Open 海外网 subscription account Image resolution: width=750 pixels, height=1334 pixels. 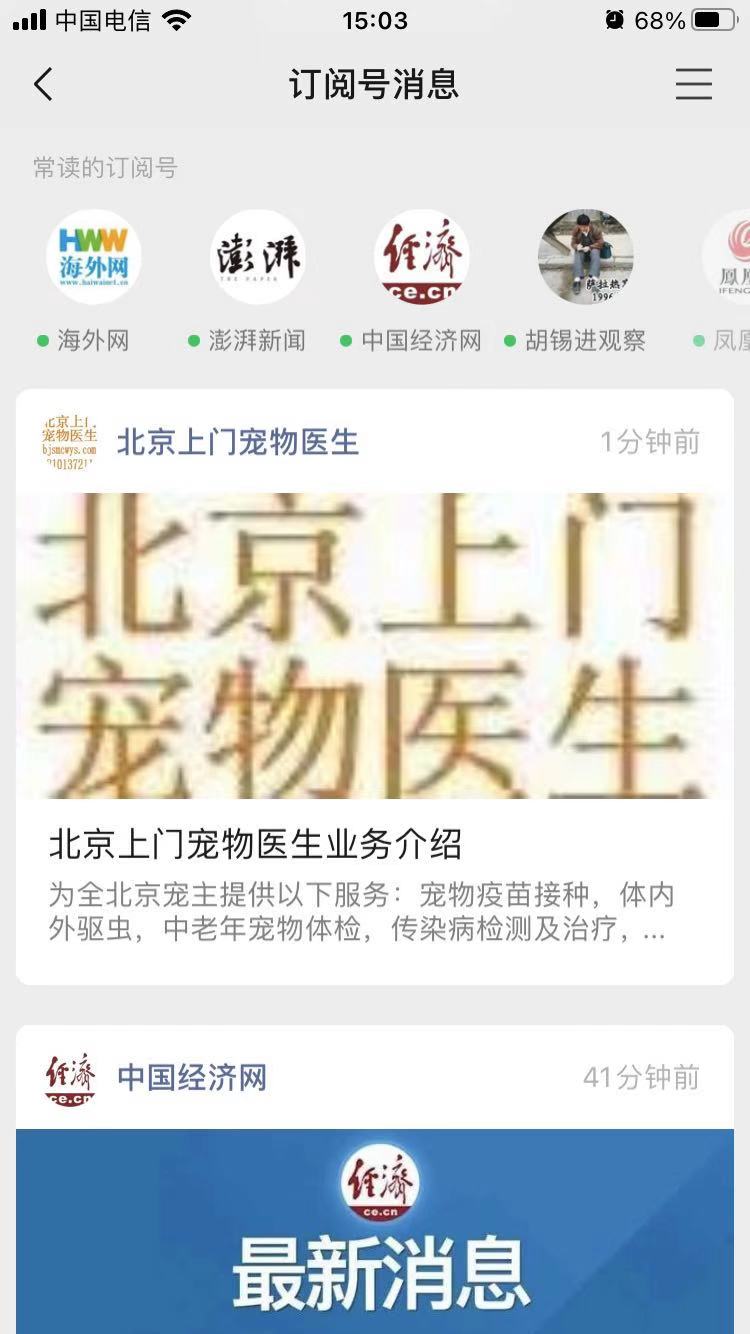click(x=93, y=257)
